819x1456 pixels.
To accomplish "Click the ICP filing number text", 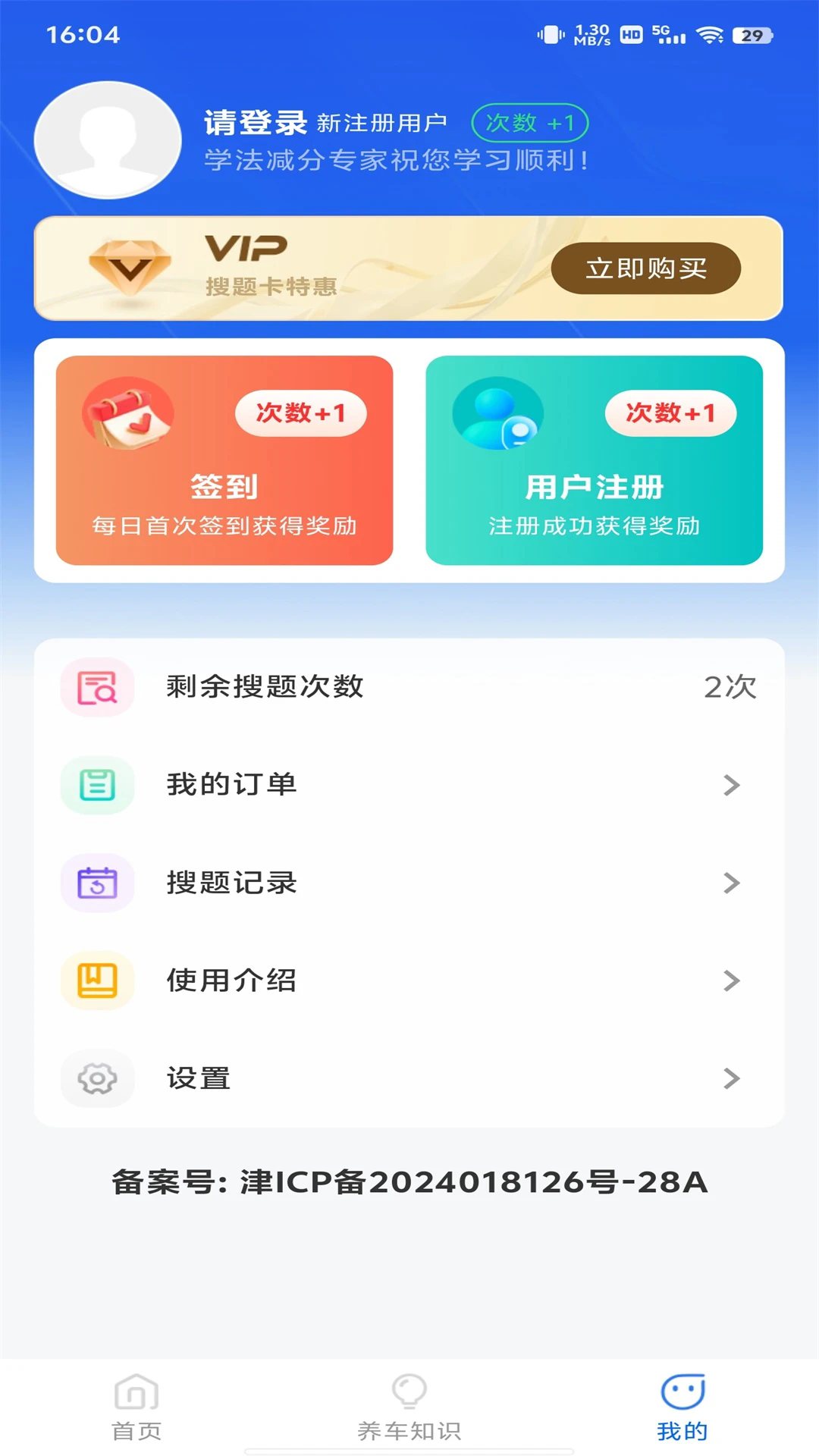I will (409, 1181).
